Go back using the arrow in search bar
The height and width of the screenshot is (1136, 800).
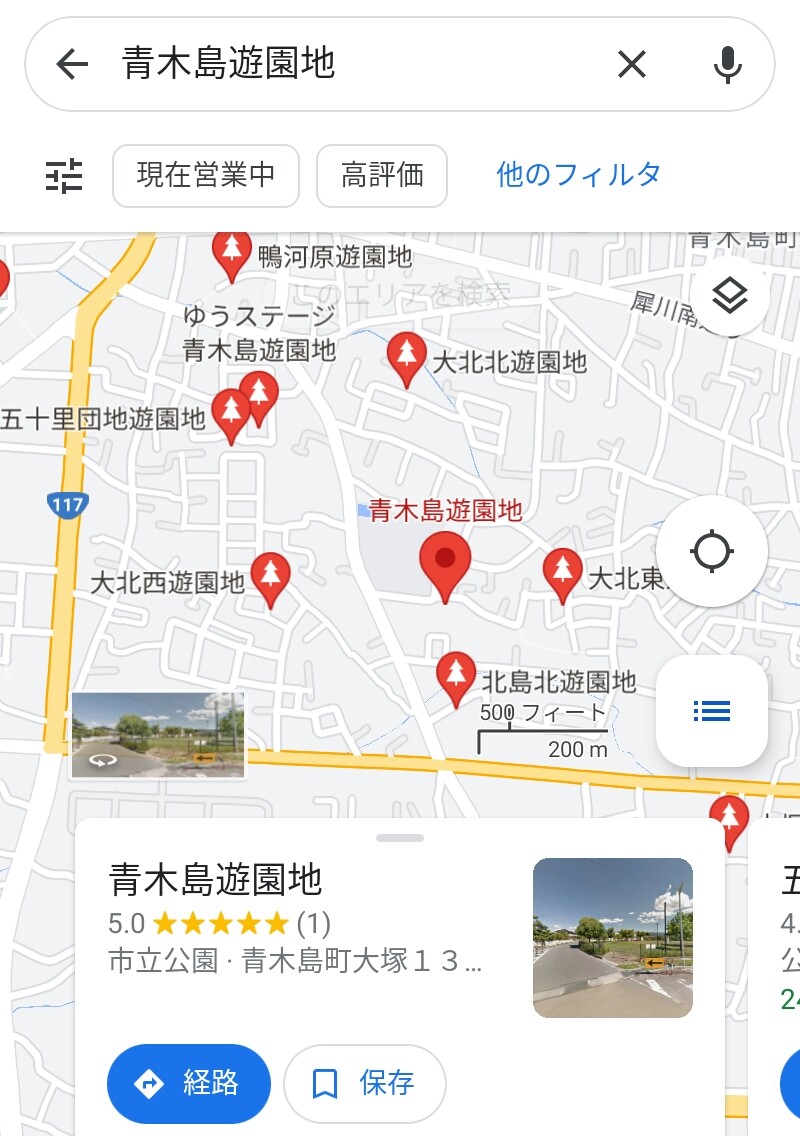(x=72, y=64)
